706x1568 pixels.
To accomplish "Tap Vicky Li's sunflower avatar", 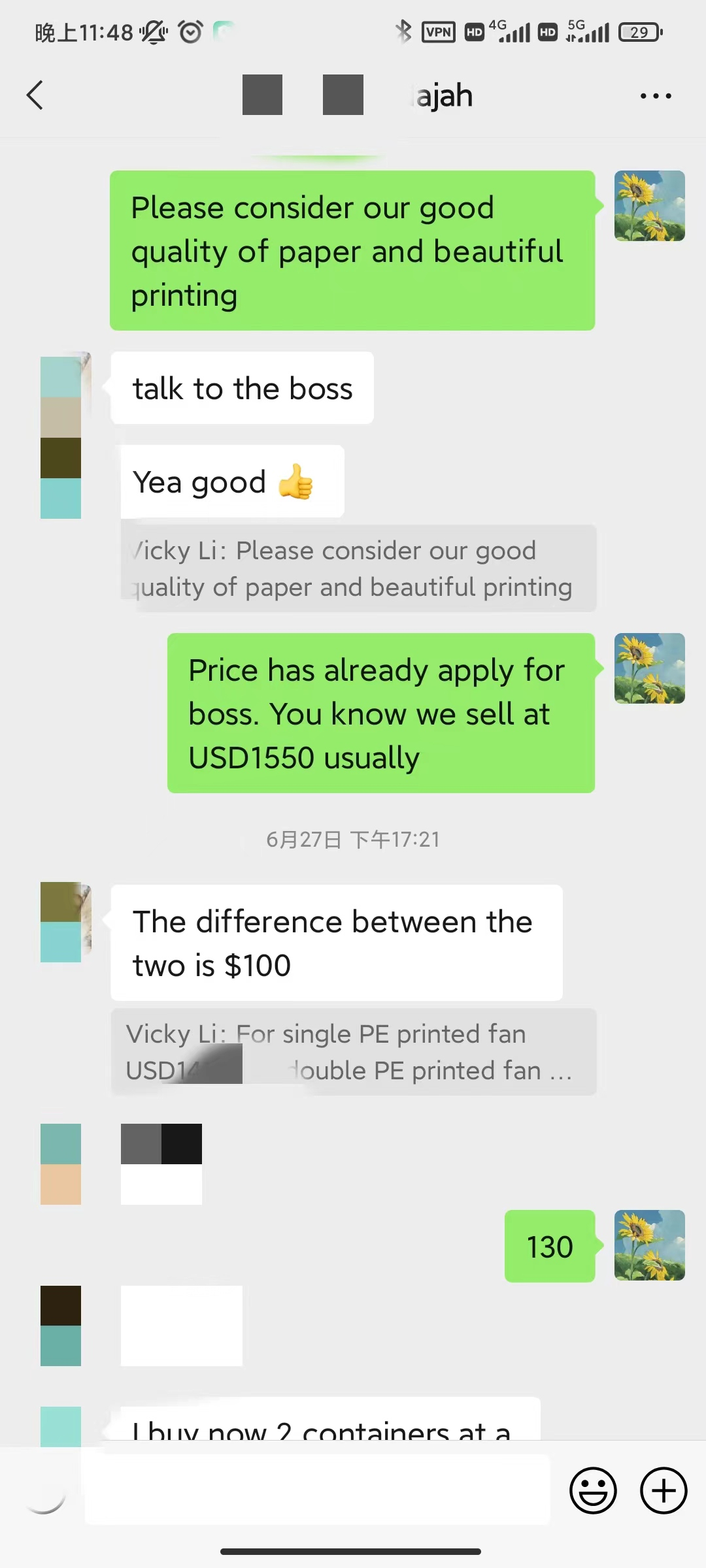I will (649, 206).
